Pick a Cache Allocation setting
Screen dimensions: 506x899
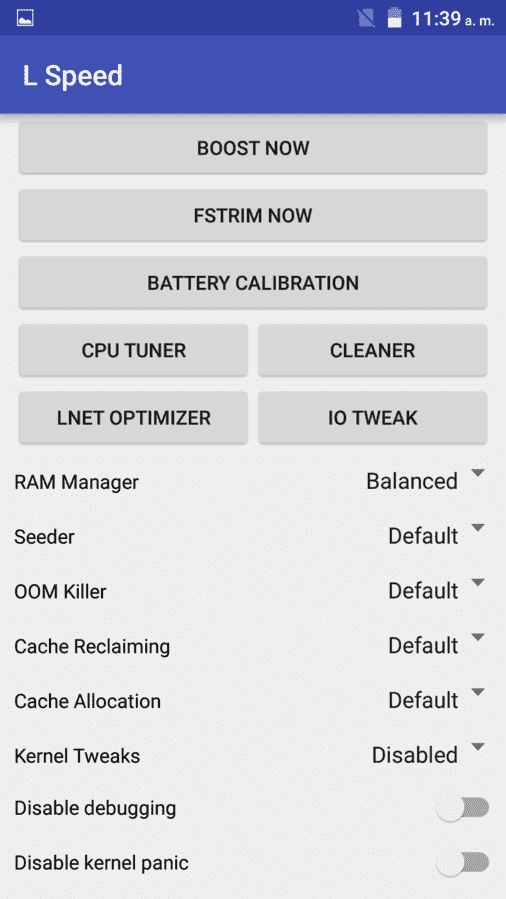(x=436, y=700)
